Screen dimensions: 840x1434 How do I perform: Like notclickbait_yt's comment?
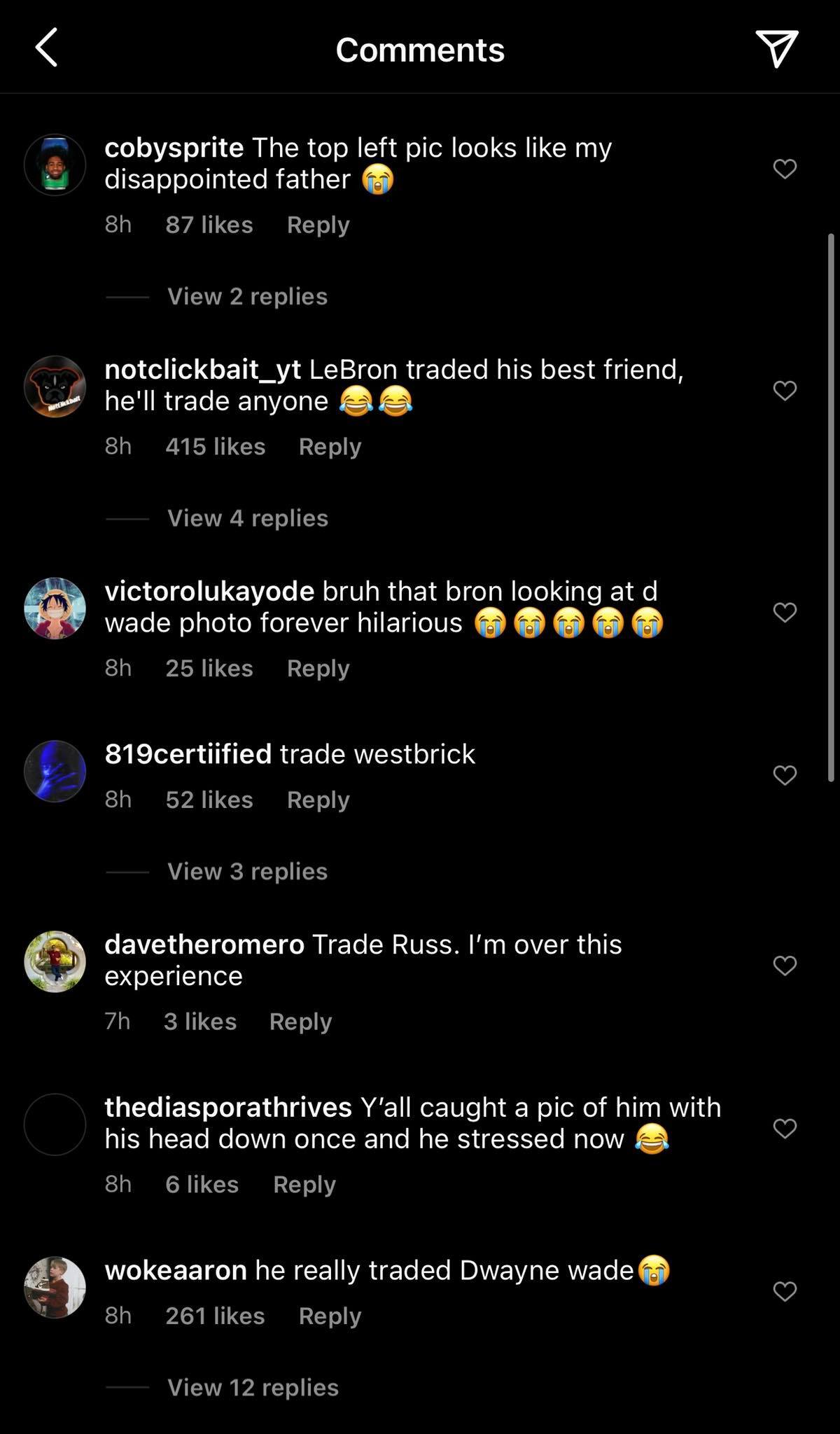point(785,391)
